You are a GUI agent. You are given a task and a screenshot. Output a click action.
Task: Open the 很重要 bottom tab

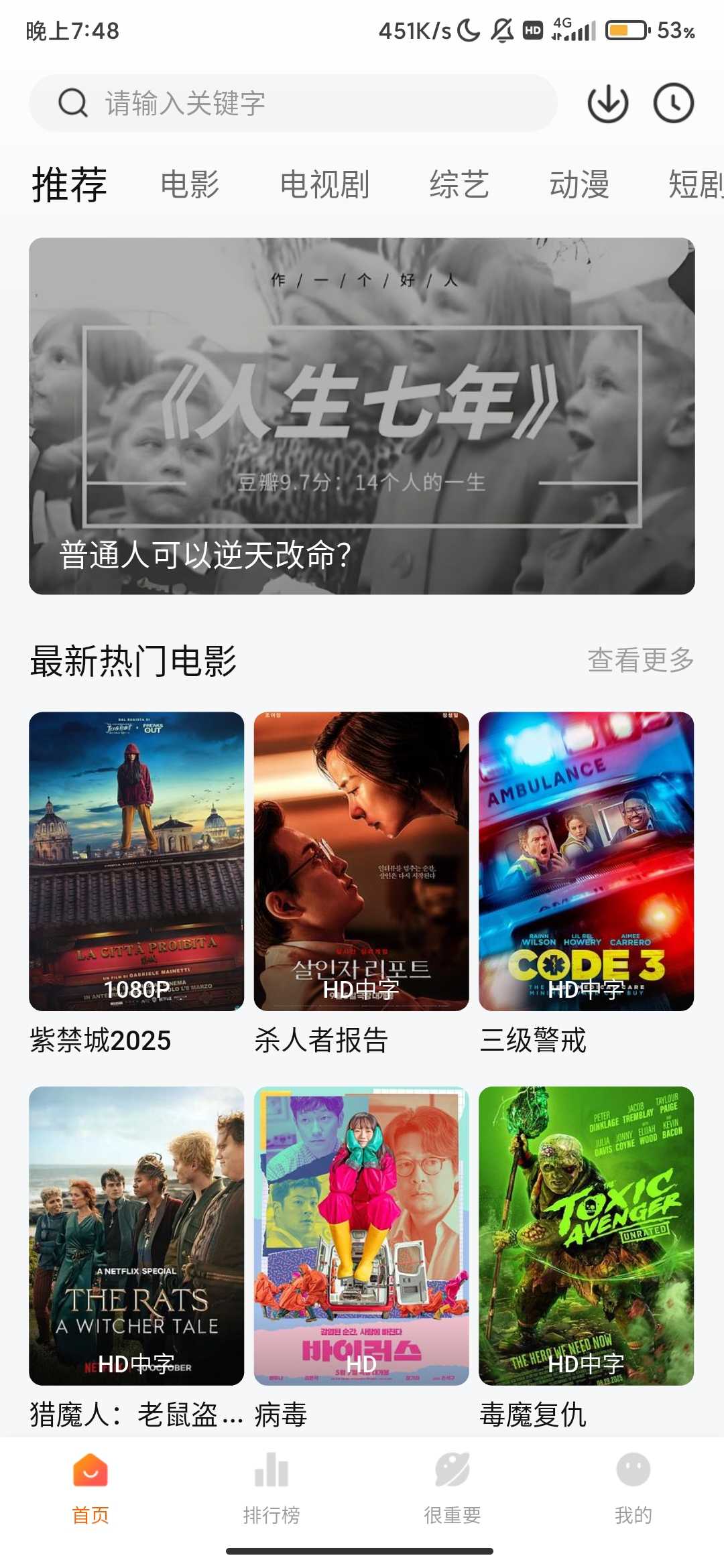pyautogui.click(x=452, y=1484)
